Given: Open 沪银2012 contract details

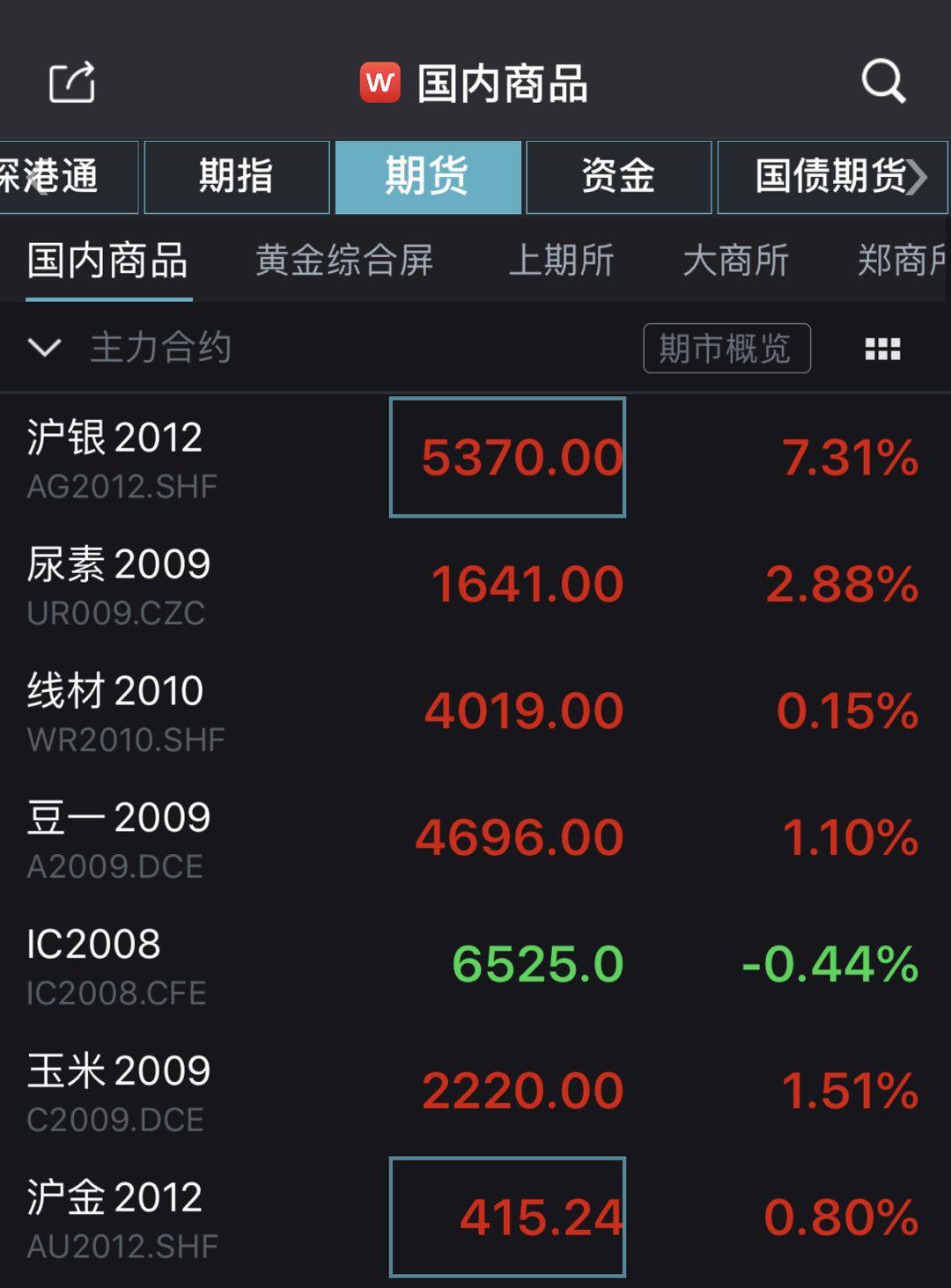Looking at the screenshot, I should (x=114, y=457).
